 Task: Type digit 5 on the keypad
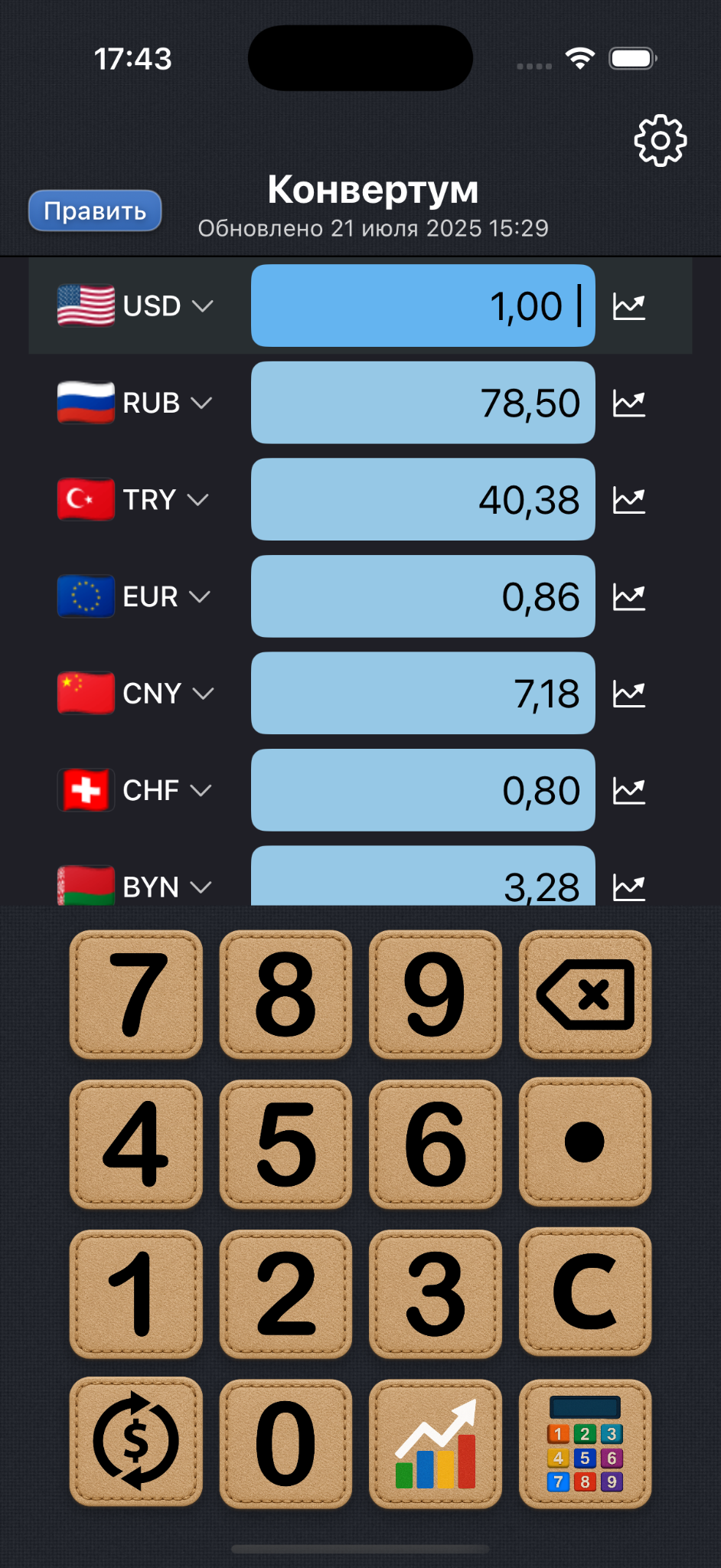pos(285,1144)
